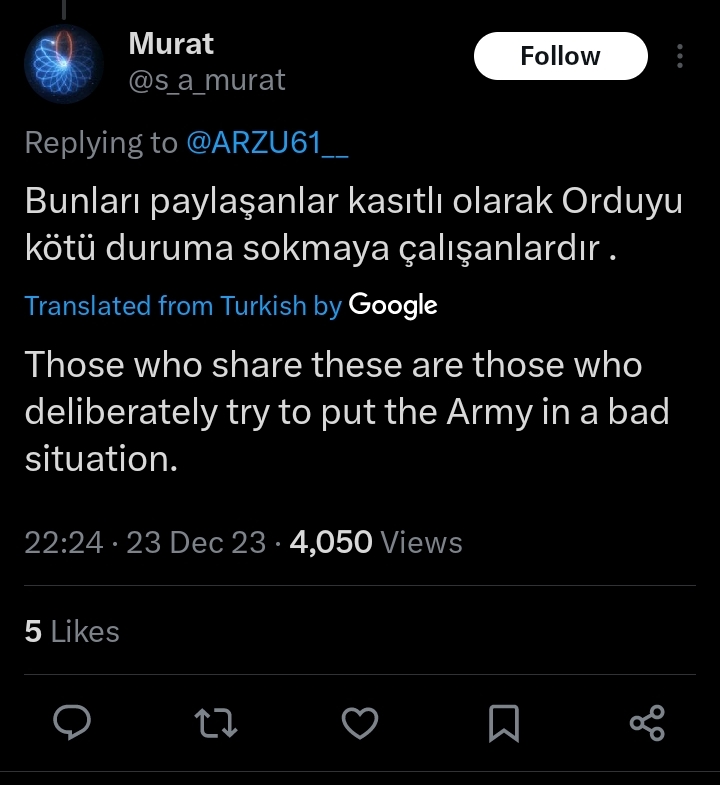Image resolution: width=720 pixels, height=785 pixels.
Task: Open Murat's profile picture
Action: pyautogui.click(x=63, y=64)
